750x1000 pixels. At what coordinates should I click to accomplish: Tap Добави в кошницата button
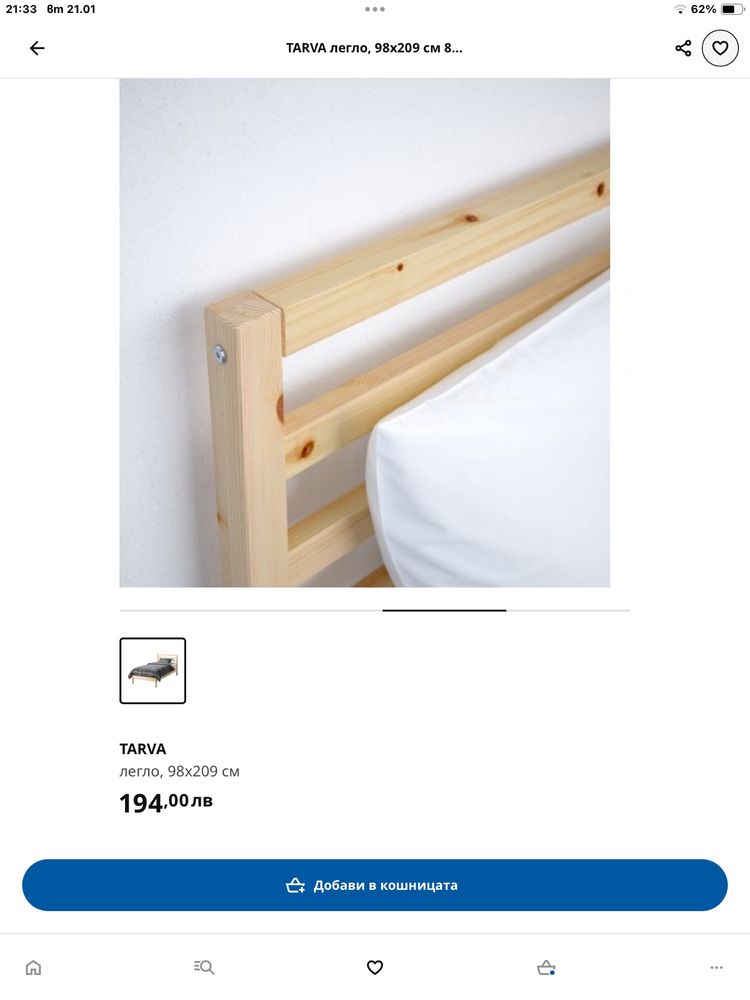tap(375, 885)
